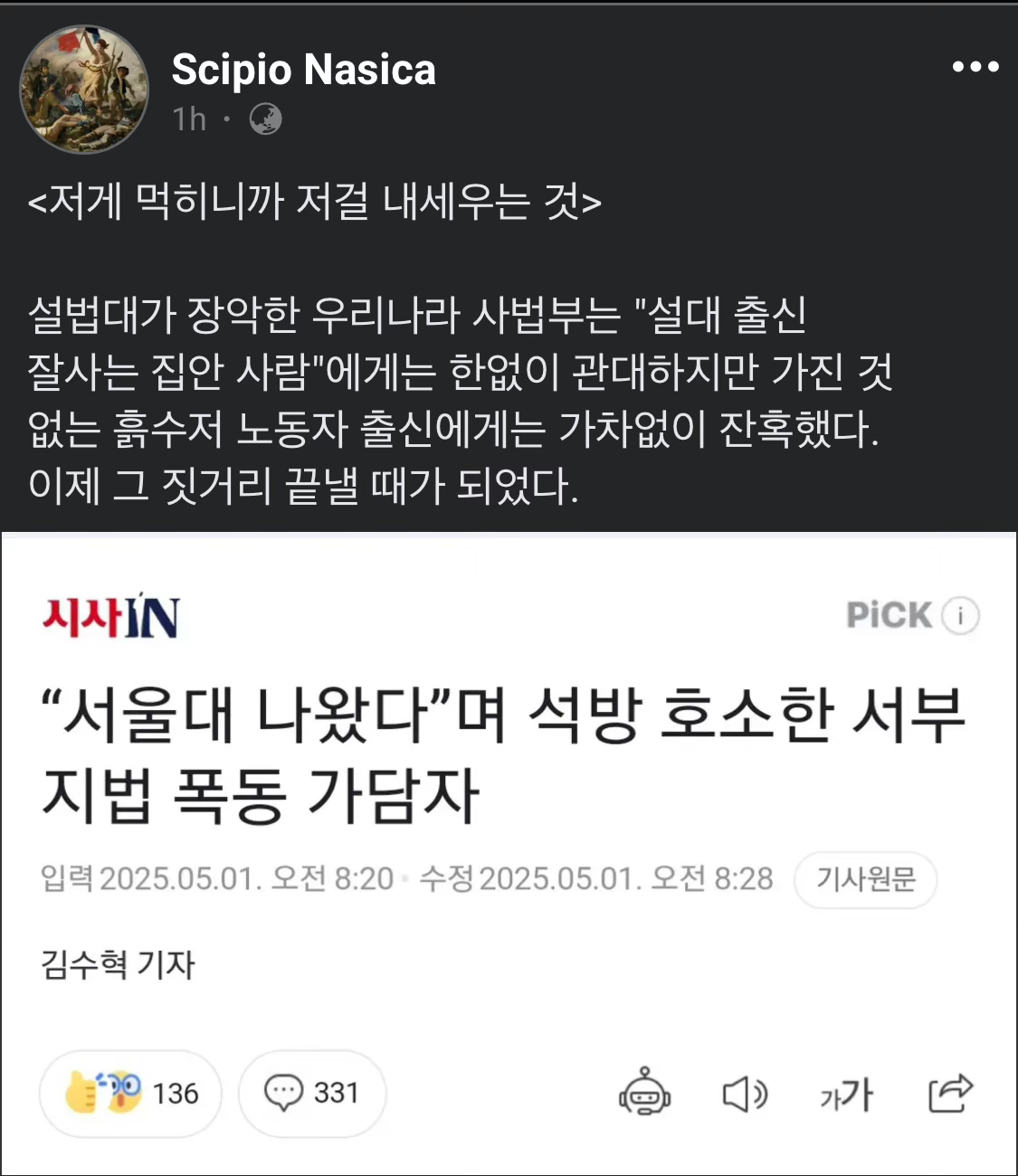Open the post's three-dot options menu
The image size is (1018, 1176).
(x=975, y=67)
